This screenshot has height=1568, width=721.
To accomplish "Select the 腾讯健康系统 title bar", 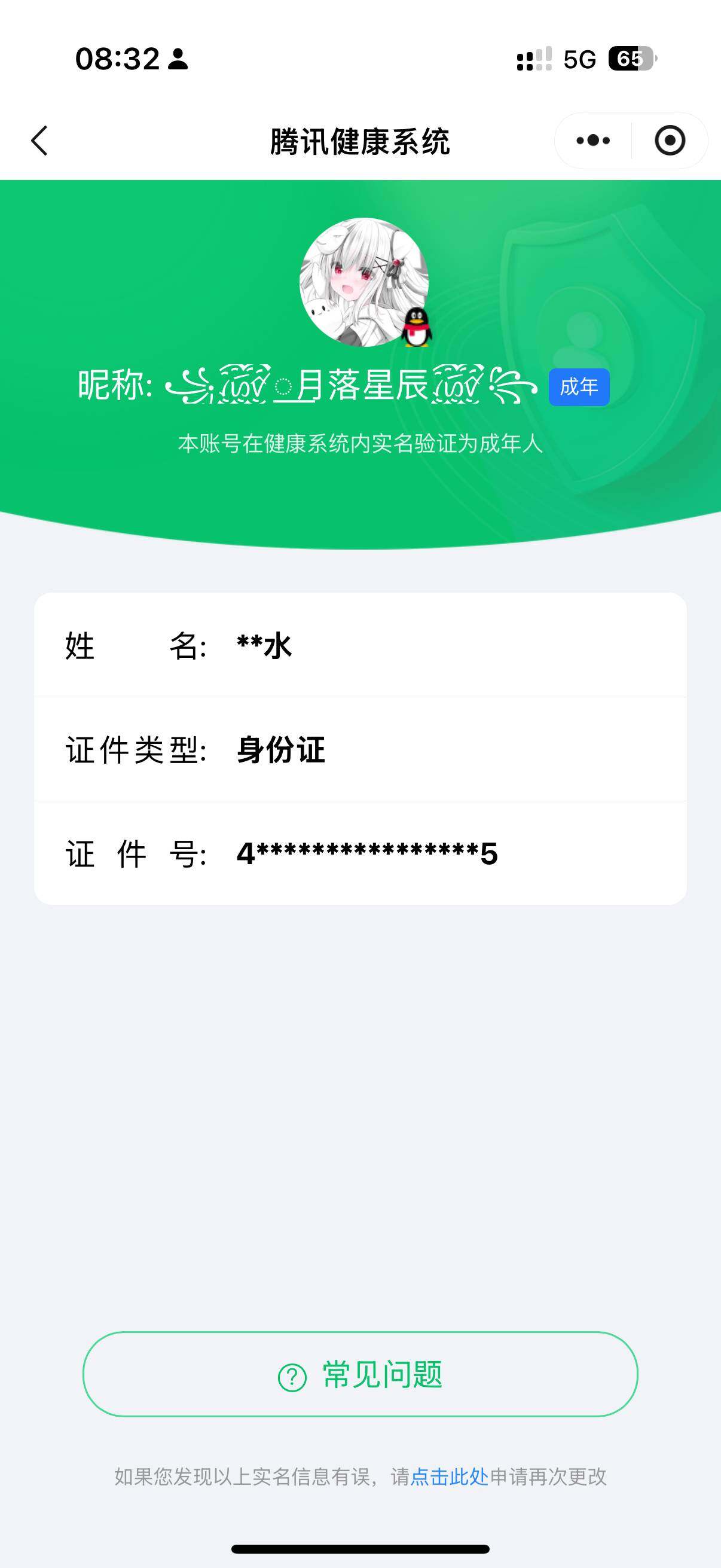I will pos(360,140).
